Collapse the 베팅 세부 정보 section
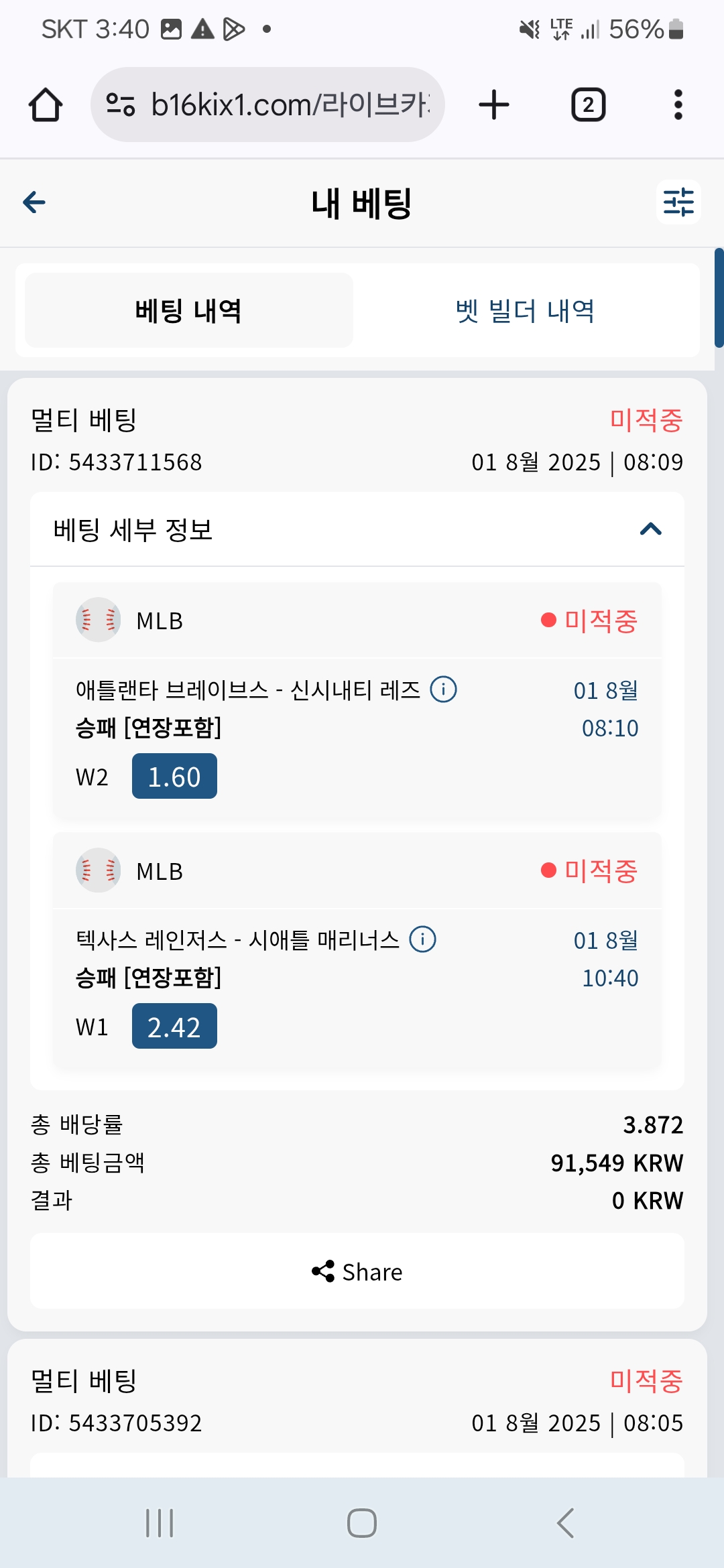 coord(651,529)
